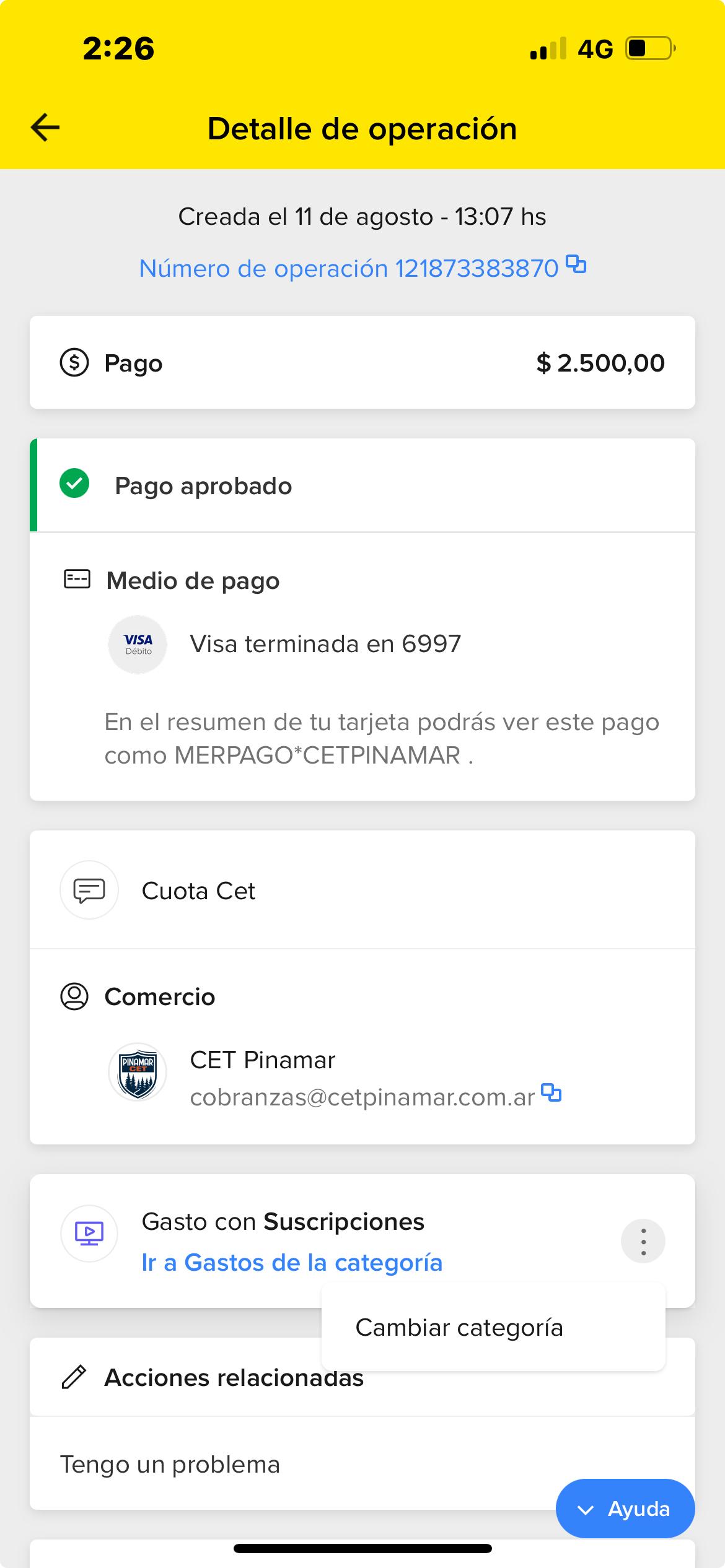The height and width of the screenshot is (1568, 725).
Task: Open the Tengo un problema row
Action: click(x=170, y=1465)
